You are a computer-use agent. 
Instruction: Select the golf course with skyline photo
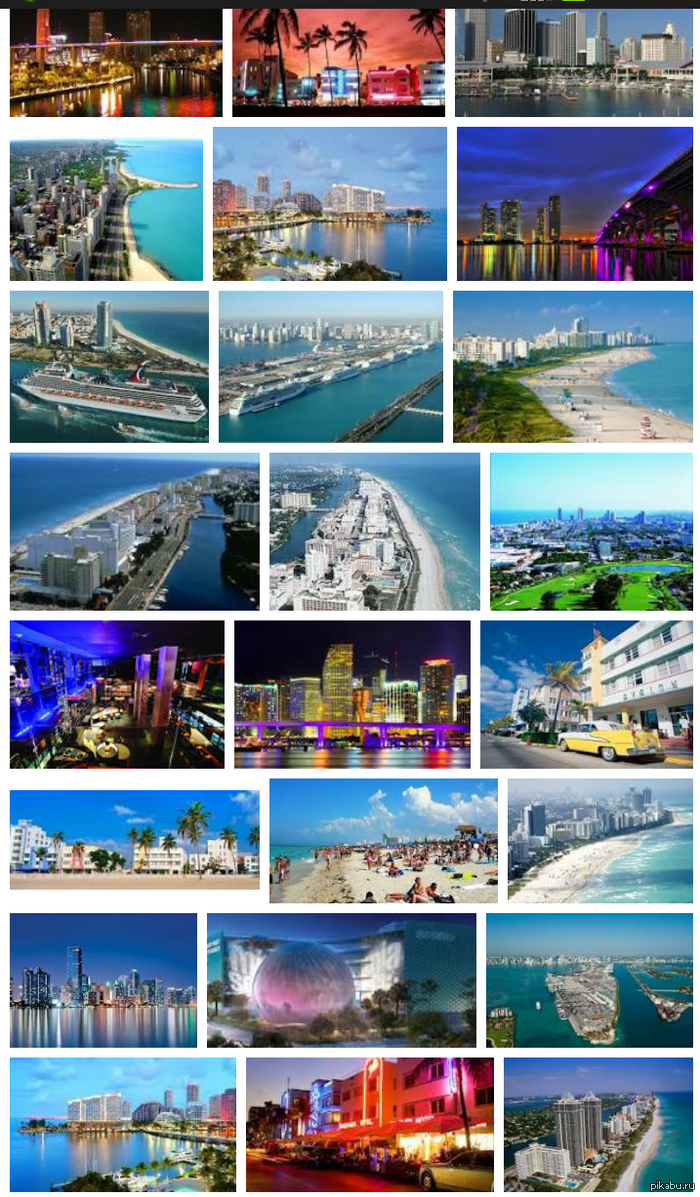[591, 531]
